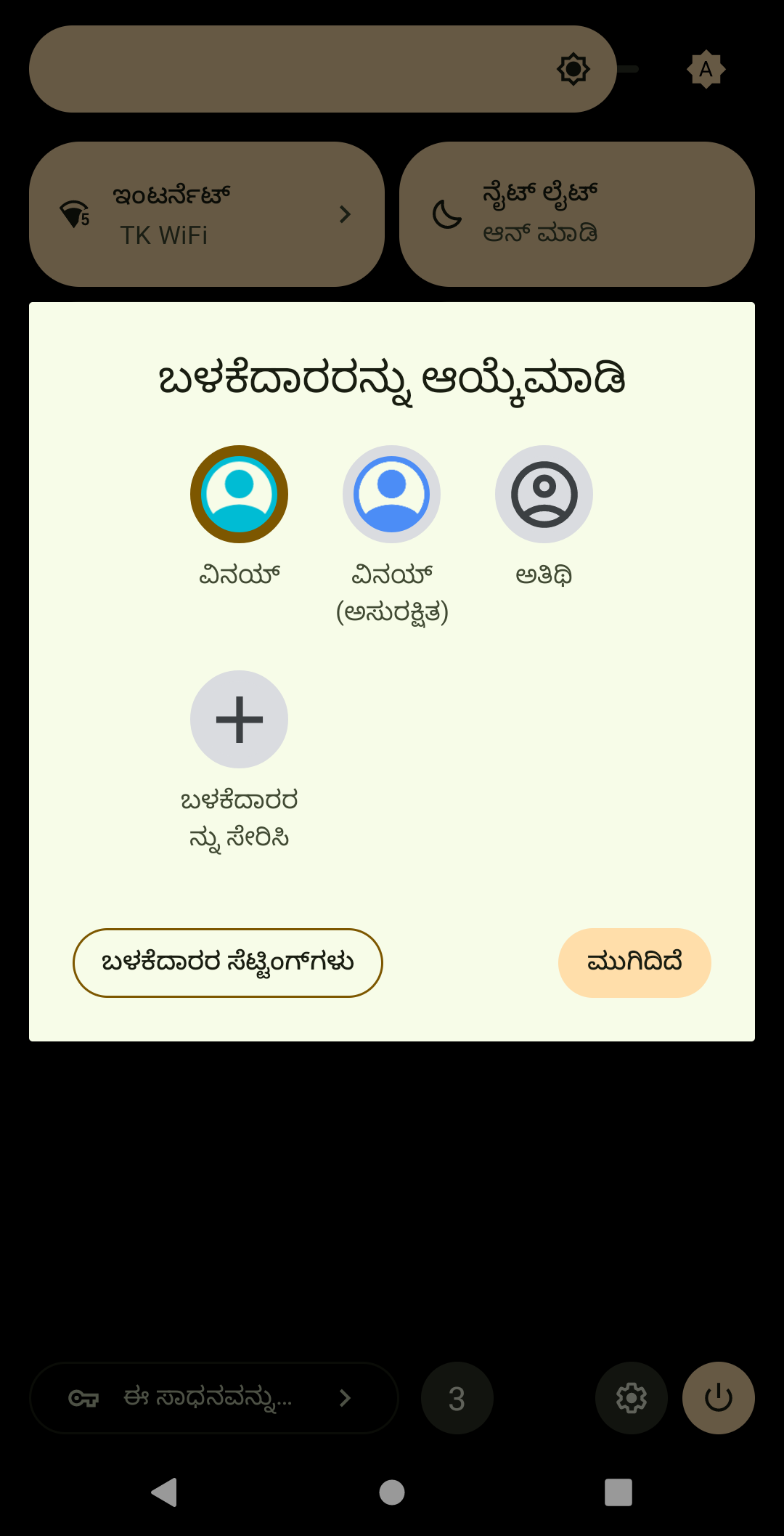Open the power menu button
The height and width of the screenshot is (1536, 784).
click(718, 1398)
